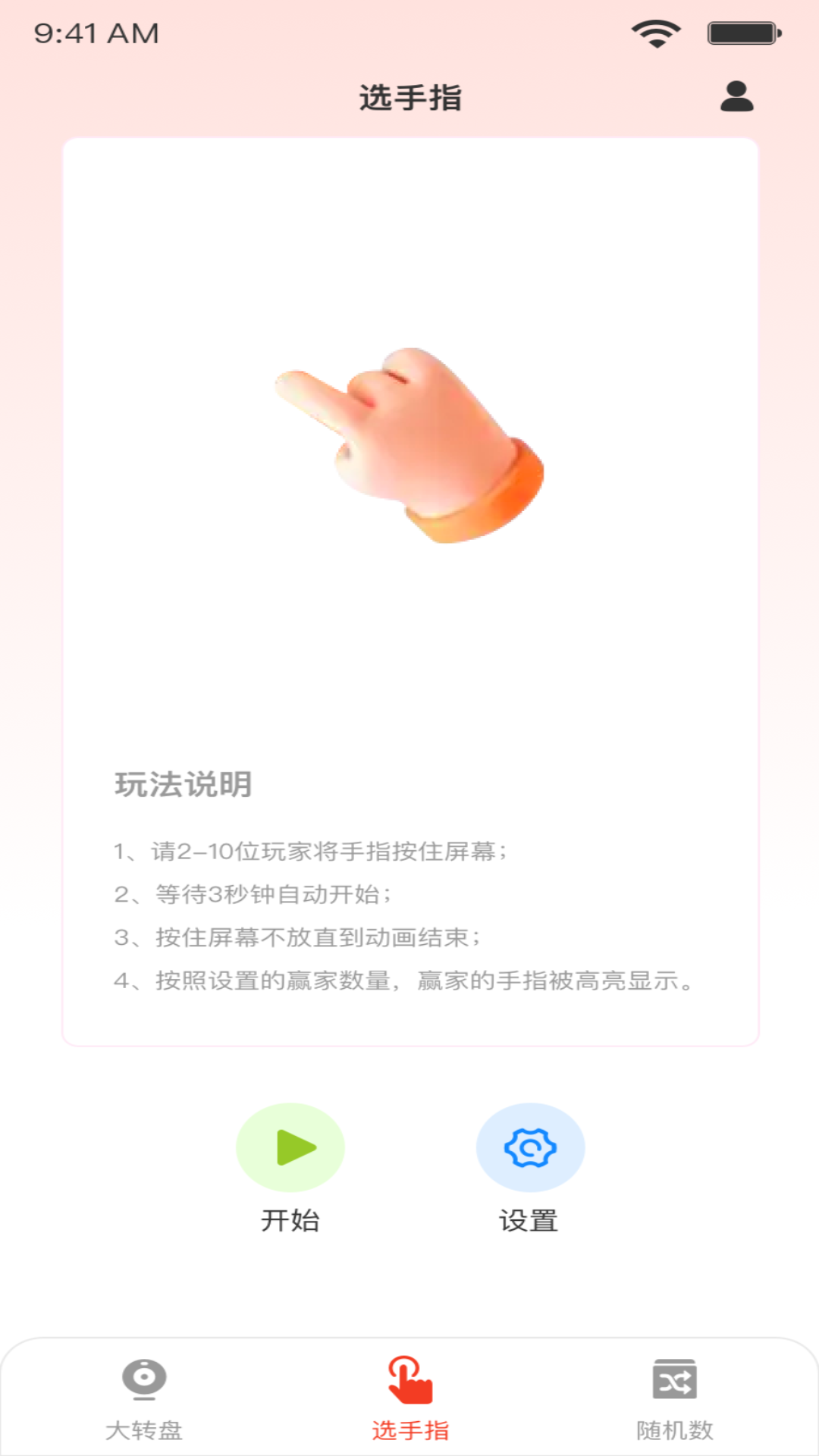Switch to the 大转盘 tab
Image resolution: width=819 pixels, height=1456 pixels.
pyautogui.click(x=144, y=1399)
